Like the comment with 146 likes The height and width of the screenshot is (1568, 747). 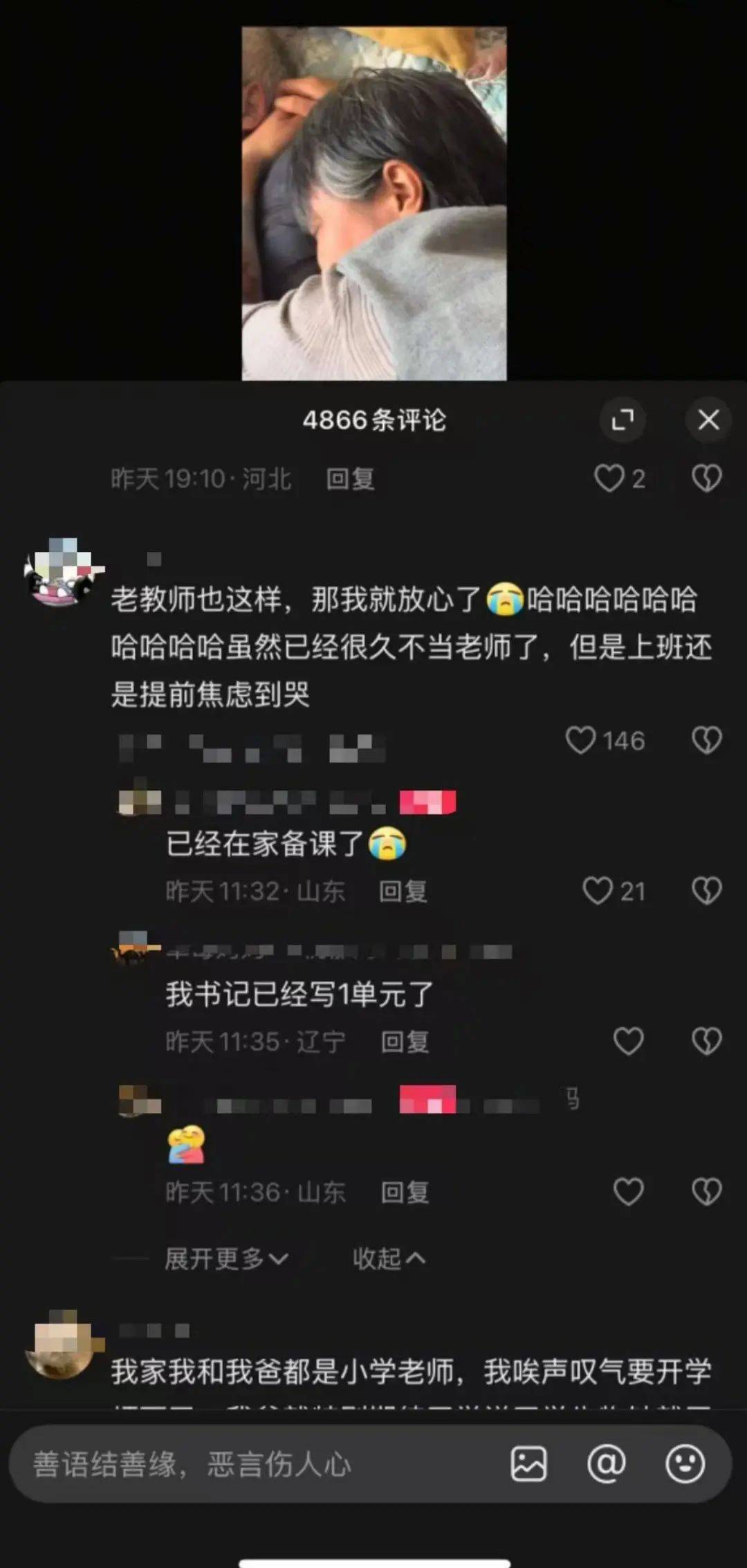580,740
